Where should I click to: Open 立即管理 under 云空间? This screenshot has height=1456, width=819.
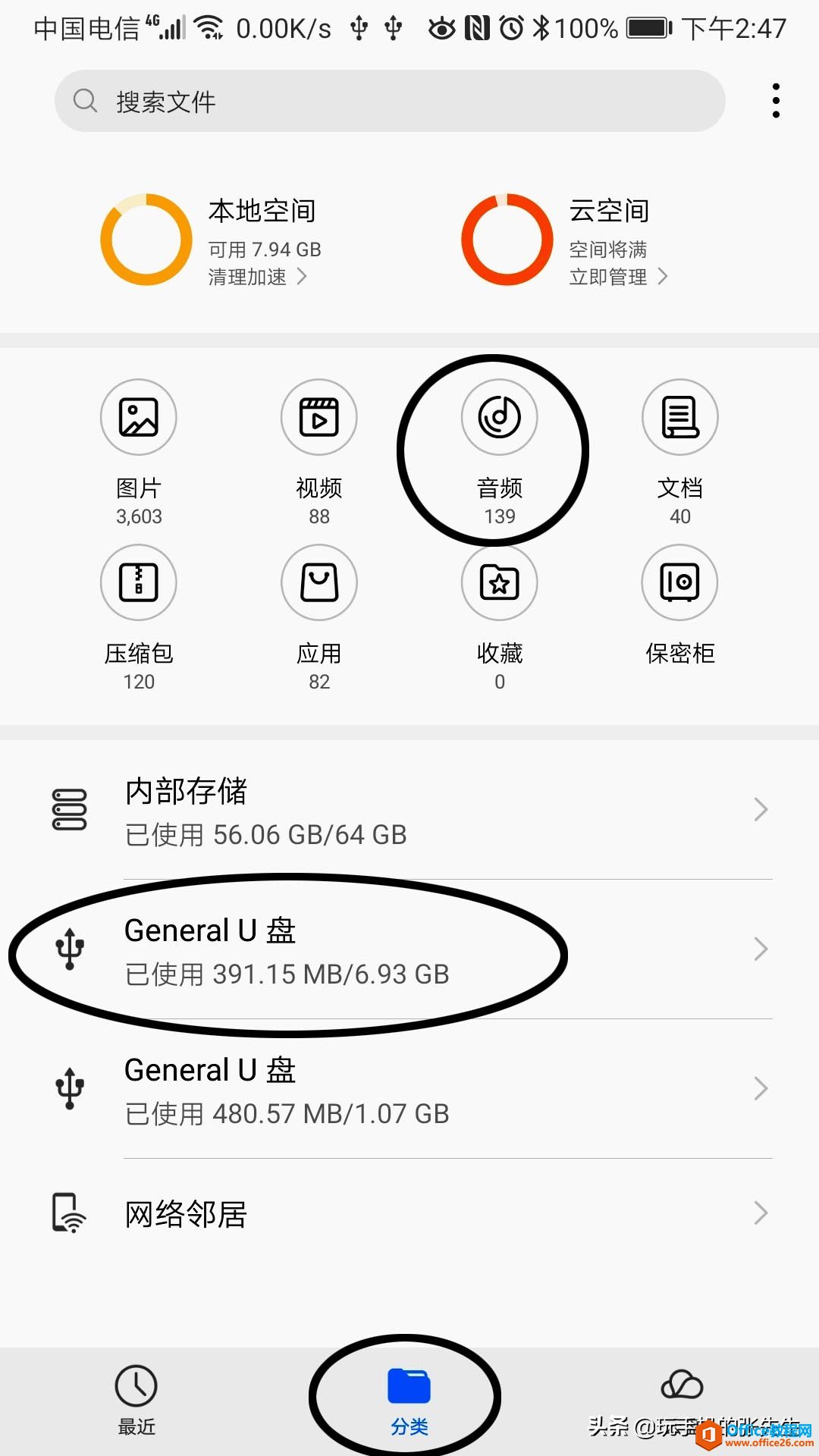(x=619, y=277)
